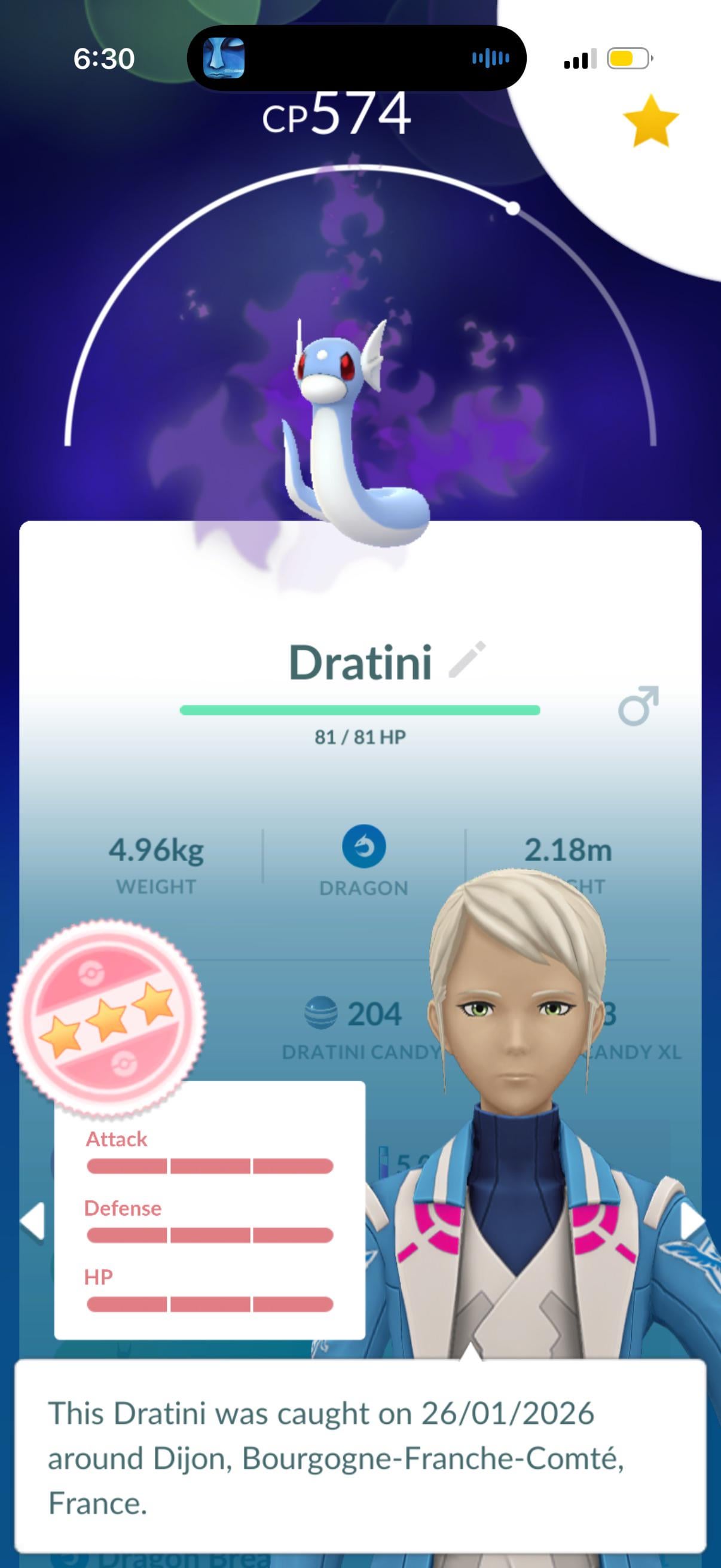Image resolution: width=721 pixels, height=1568 pixels.
Task: Toggle the favorite star for Dratini
Action: pos(650,121)
